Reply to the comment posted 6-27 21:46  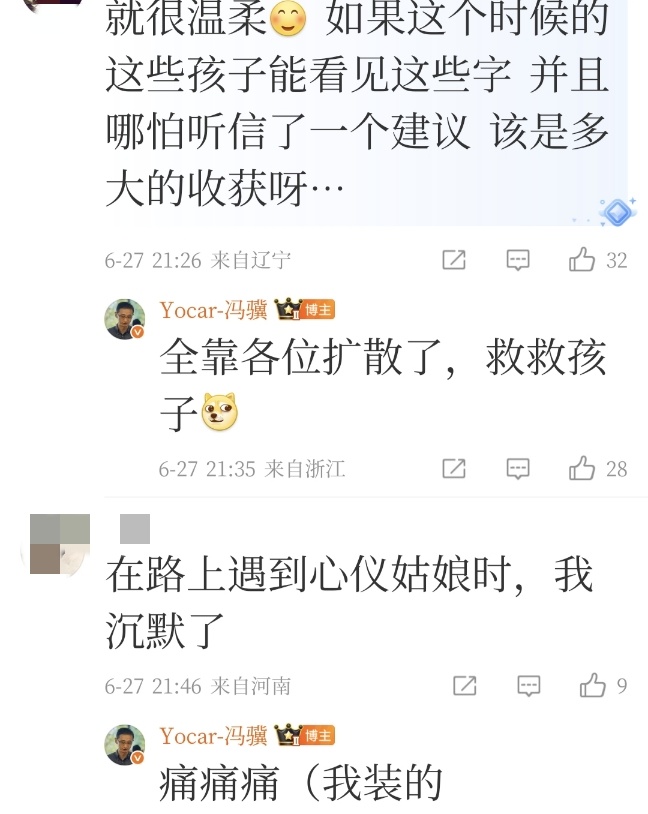click(x=529, y=686)
